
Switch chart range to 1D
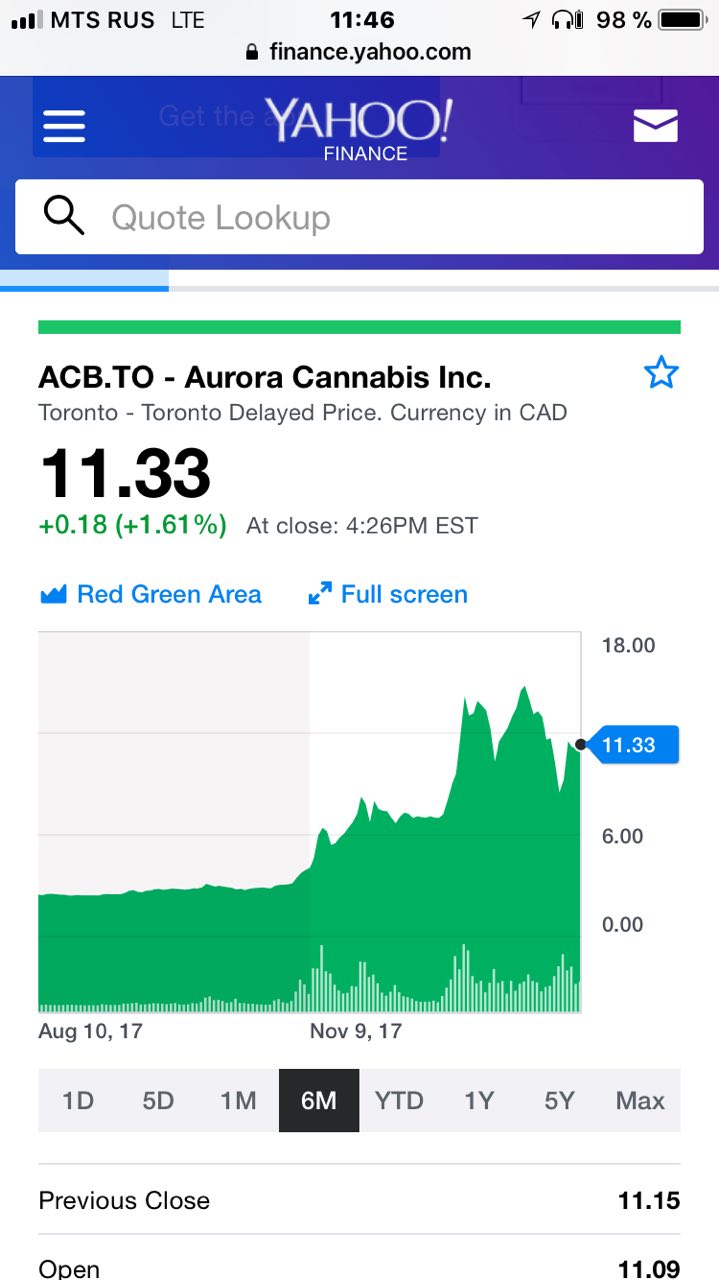[x=78, y=1100]
